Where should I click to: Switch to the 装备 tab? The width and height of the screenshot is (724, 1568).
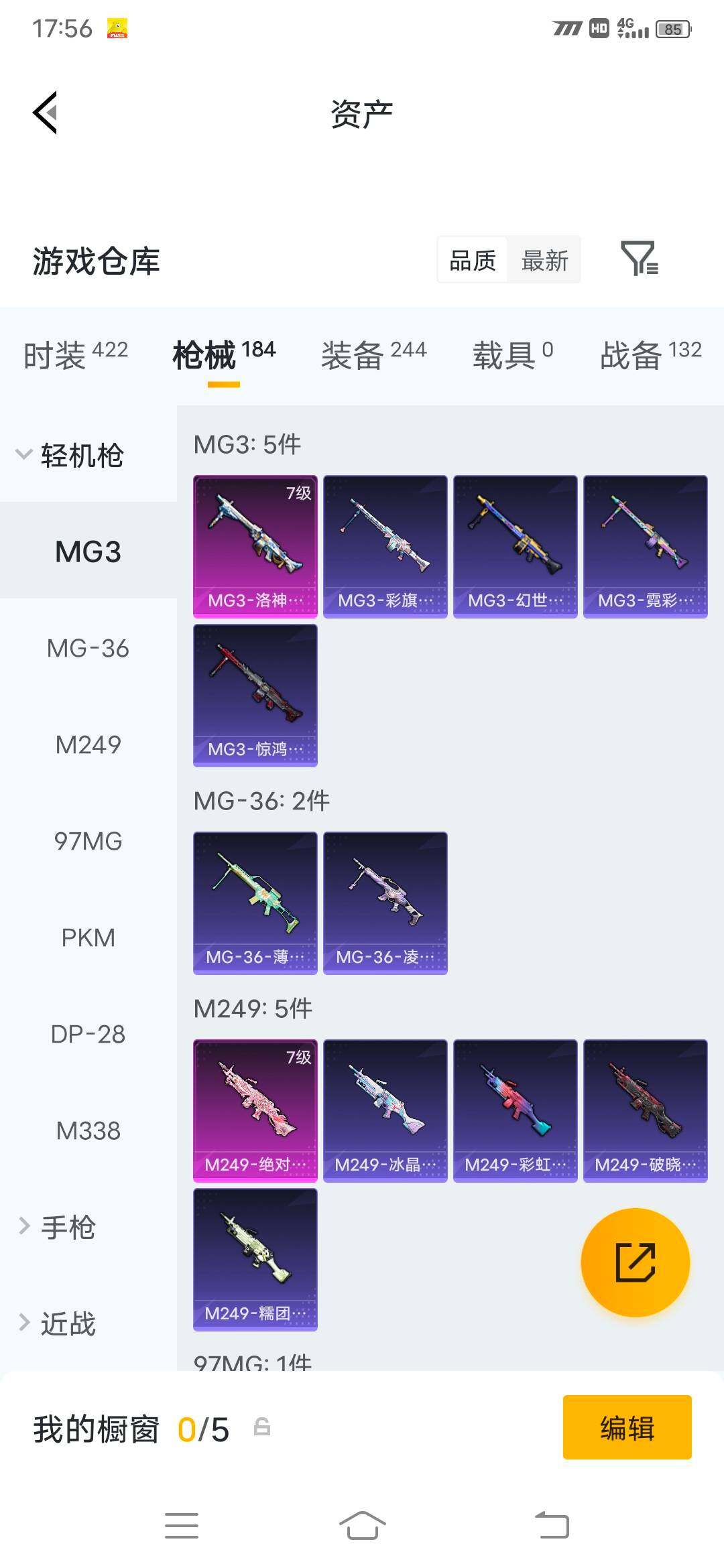[x=373, y=354]
